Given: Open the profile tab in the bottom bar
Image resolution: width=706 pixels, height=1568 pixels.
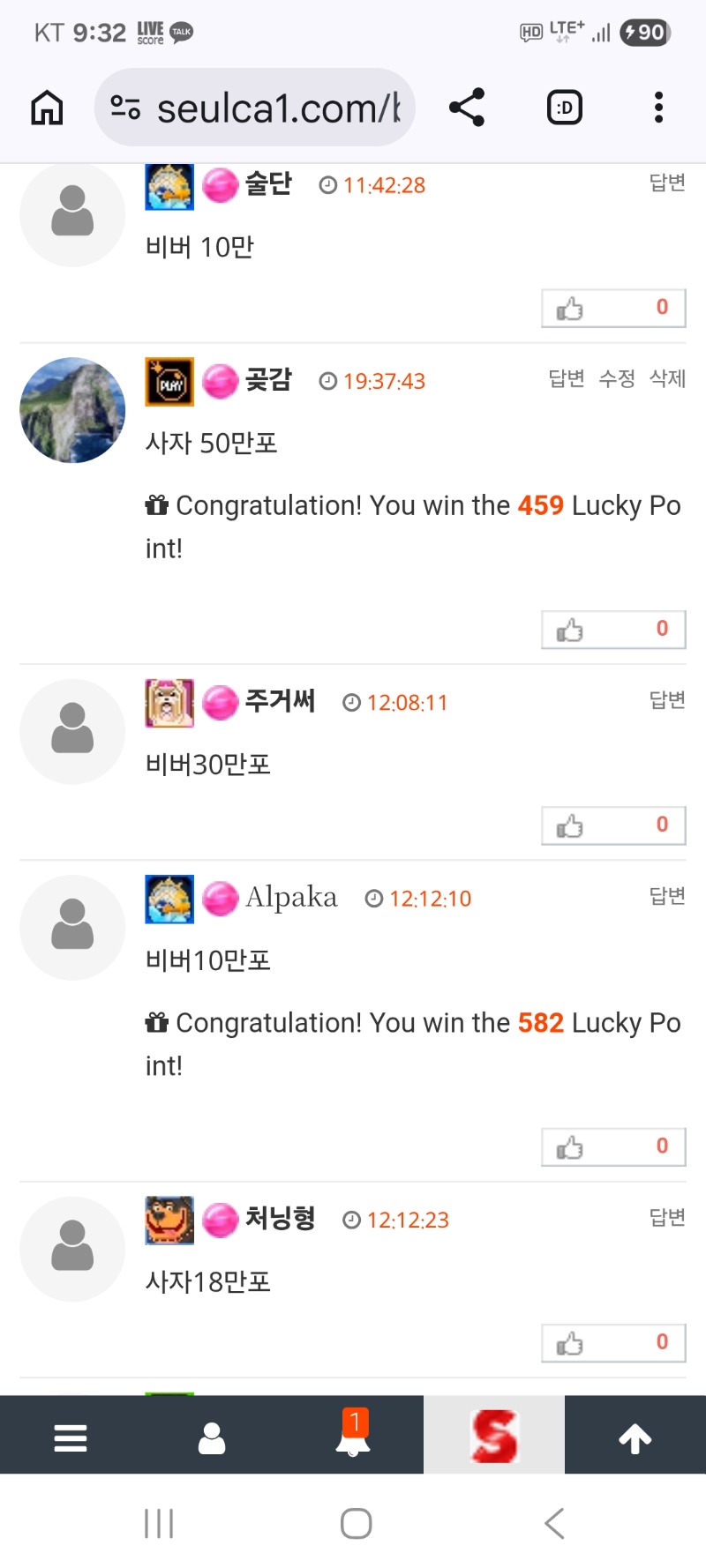Looking at the screenshot, I should pos(212,1437).
